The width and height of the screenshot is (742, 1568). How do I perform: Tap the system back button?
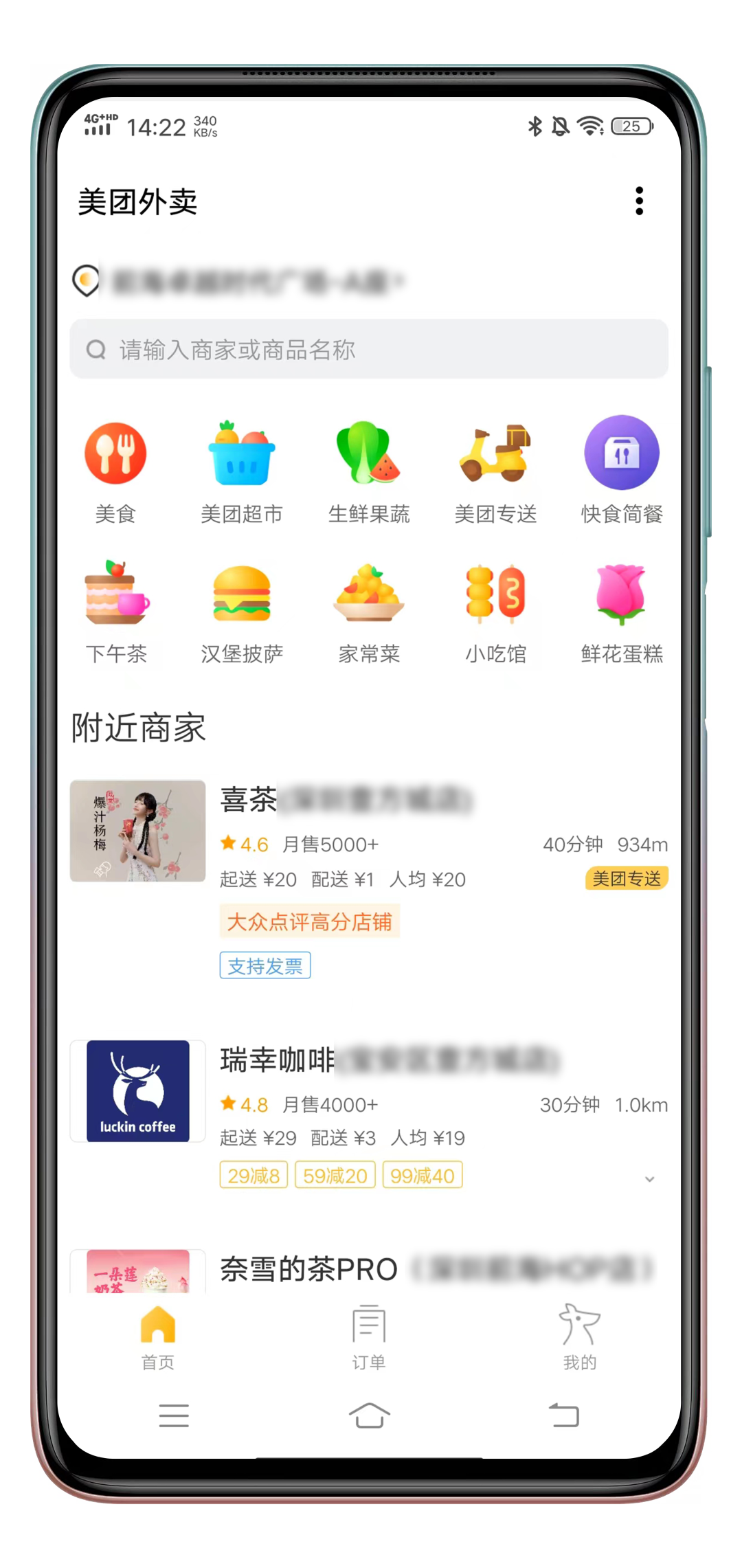pos(564,1415)
